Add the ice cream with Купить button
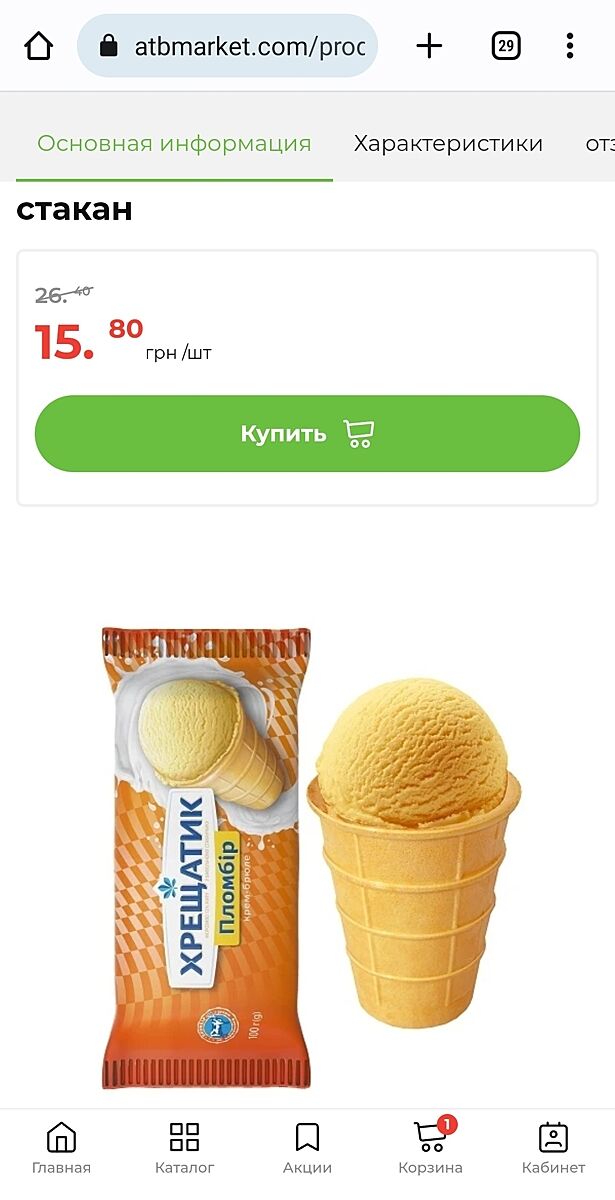 (307, 434)
